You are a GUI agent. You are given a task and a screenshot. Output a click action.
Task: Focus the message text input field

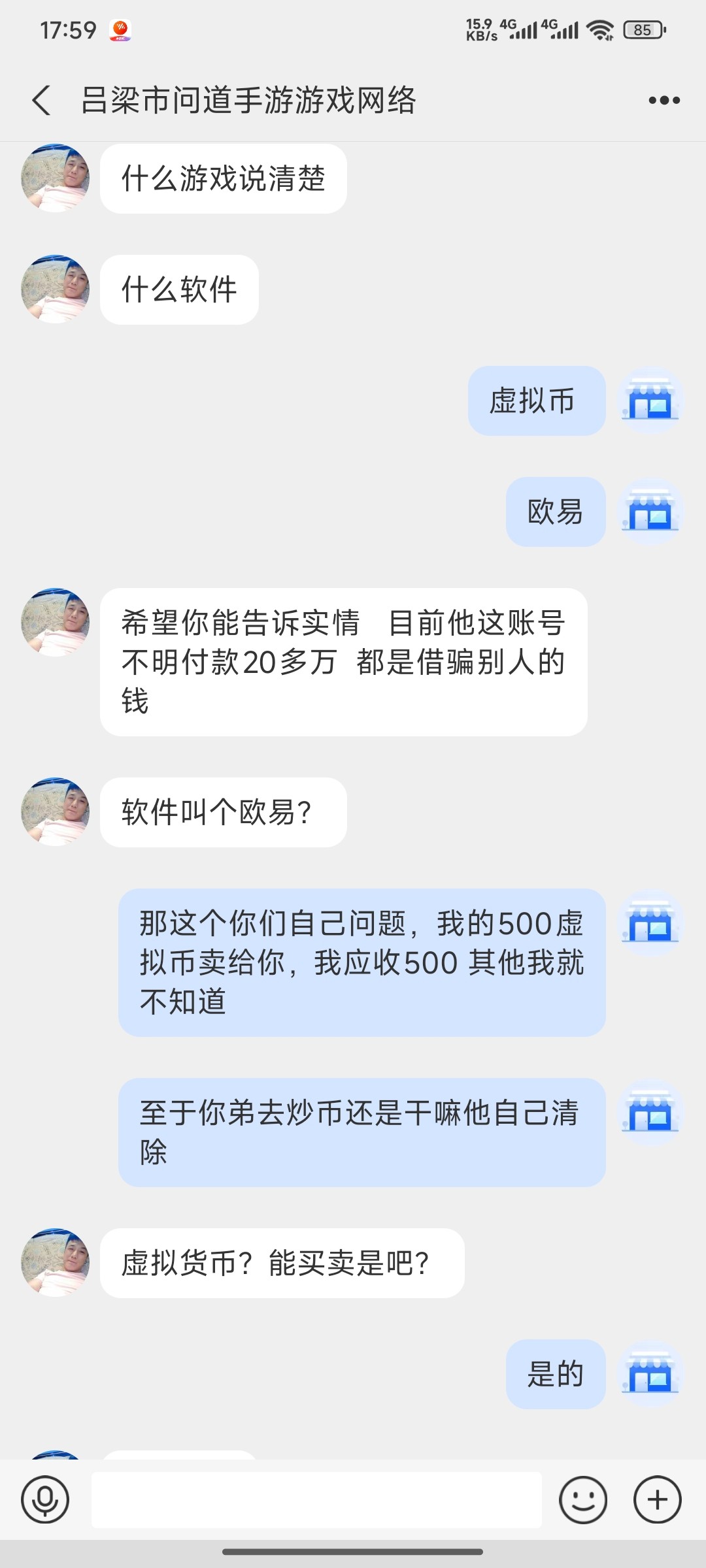click(316, 1499)
